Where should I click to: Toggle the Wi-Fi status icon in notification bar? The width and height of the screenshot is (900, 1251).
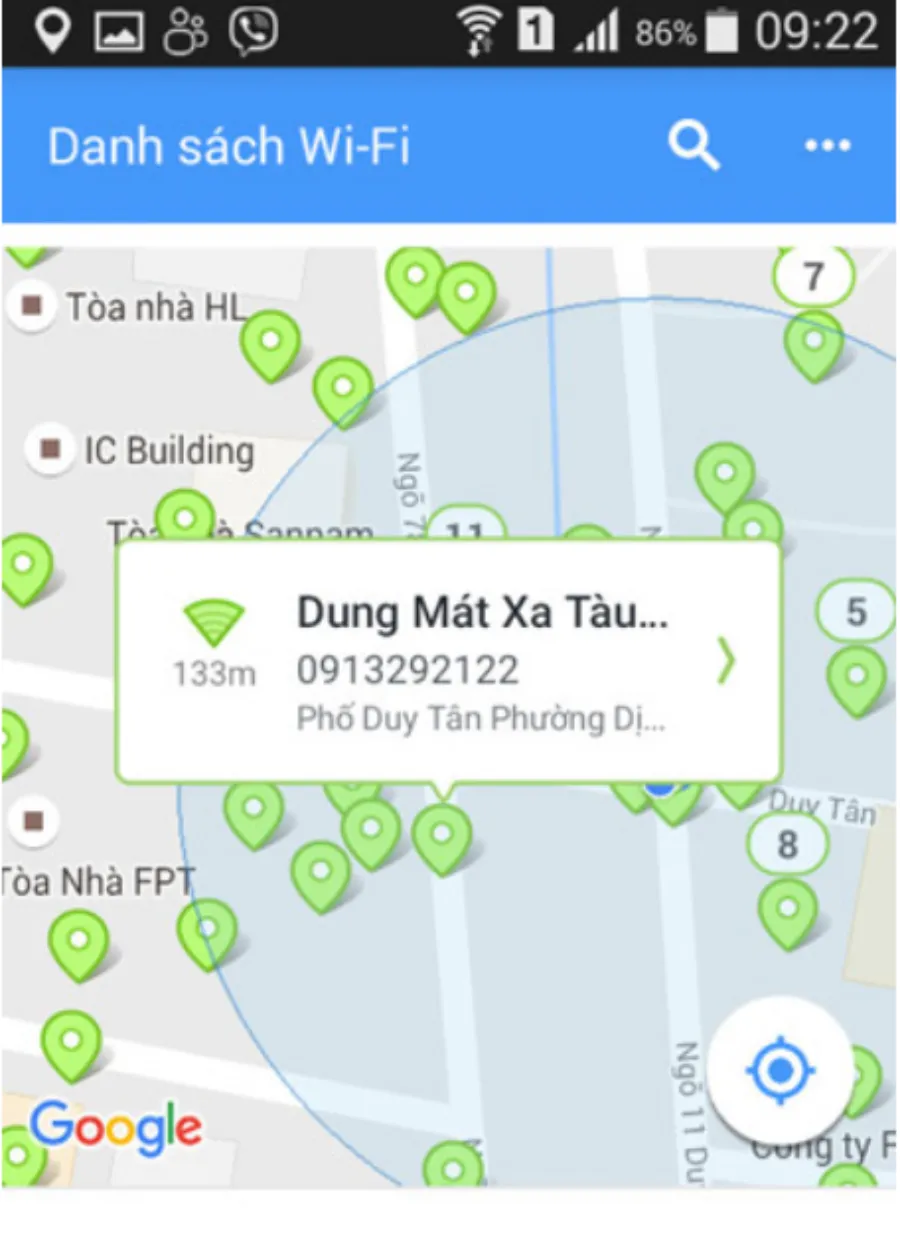[478, 30]
